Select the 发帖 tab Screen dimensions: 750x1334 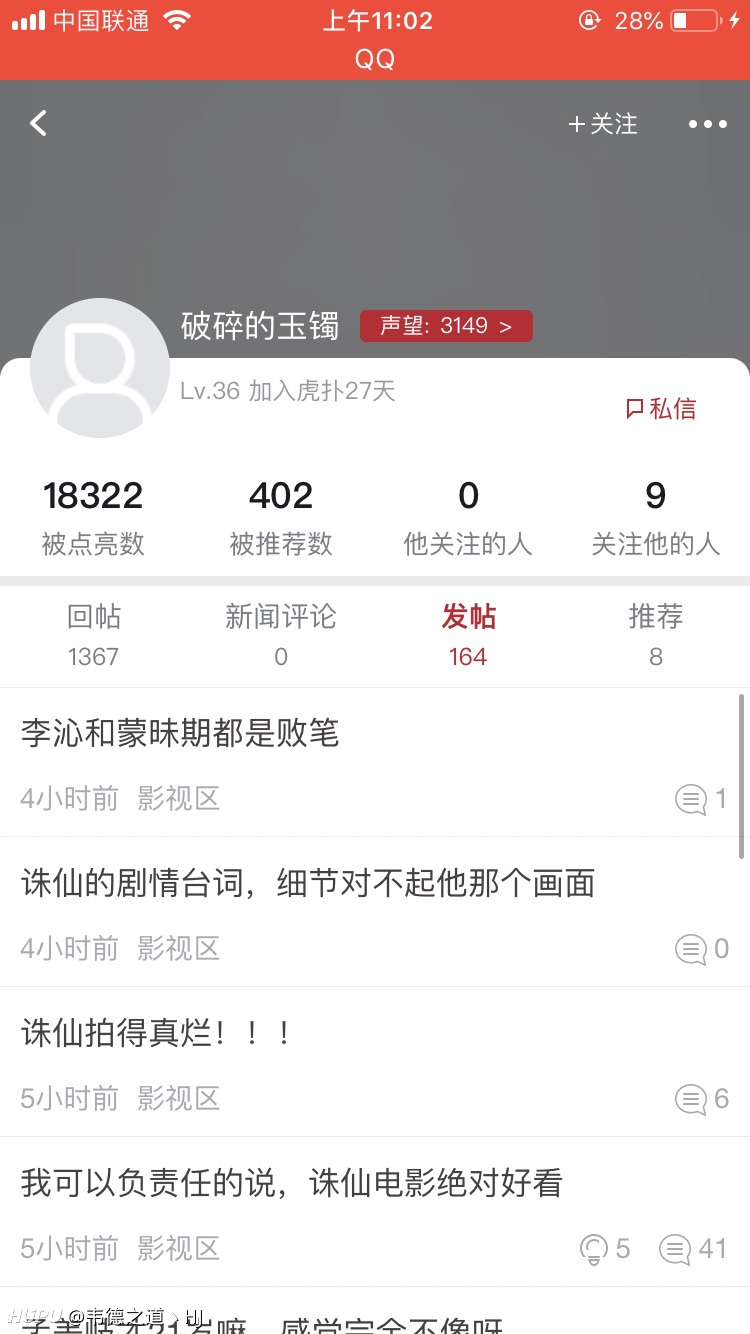pos(468,635)
